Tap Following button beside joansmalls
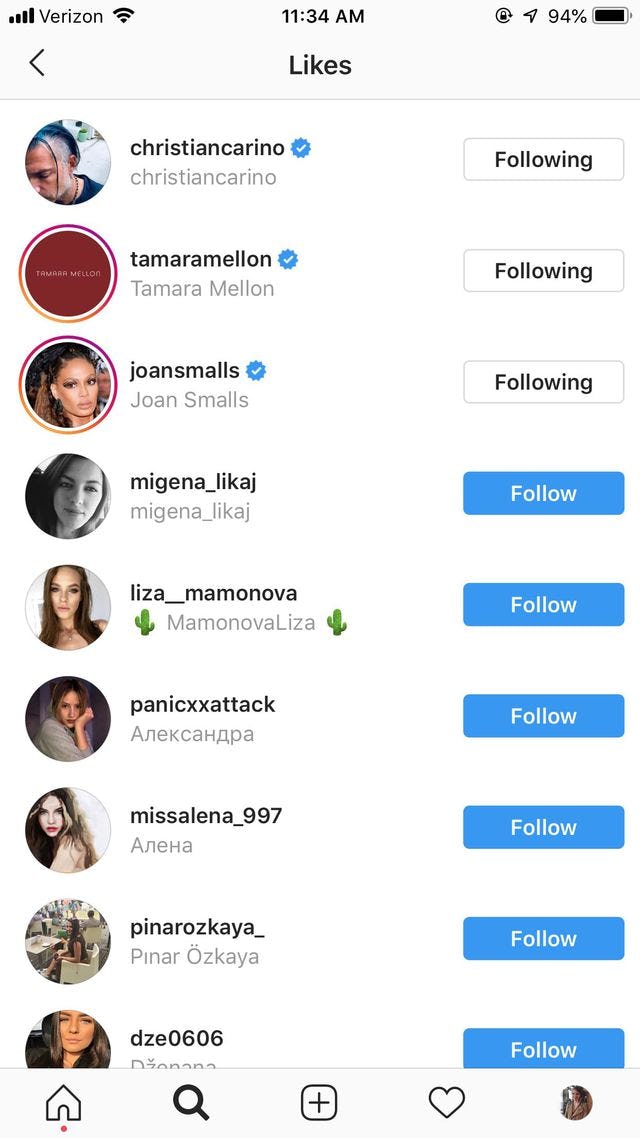The image size is (640, 1138). (543, 382)
